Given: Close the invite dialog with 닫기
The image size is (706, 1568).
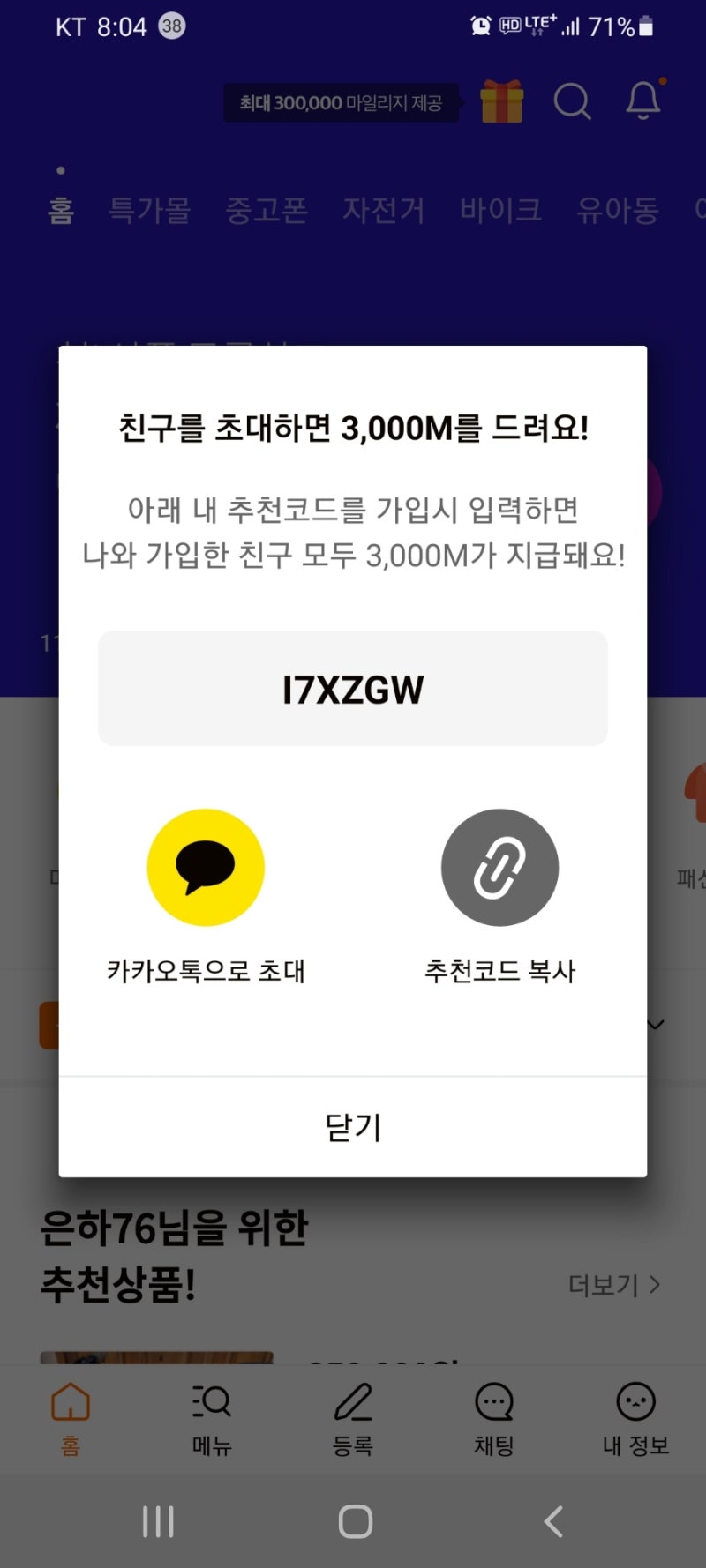Looking at the screenshot, I should pos(353,1127).
